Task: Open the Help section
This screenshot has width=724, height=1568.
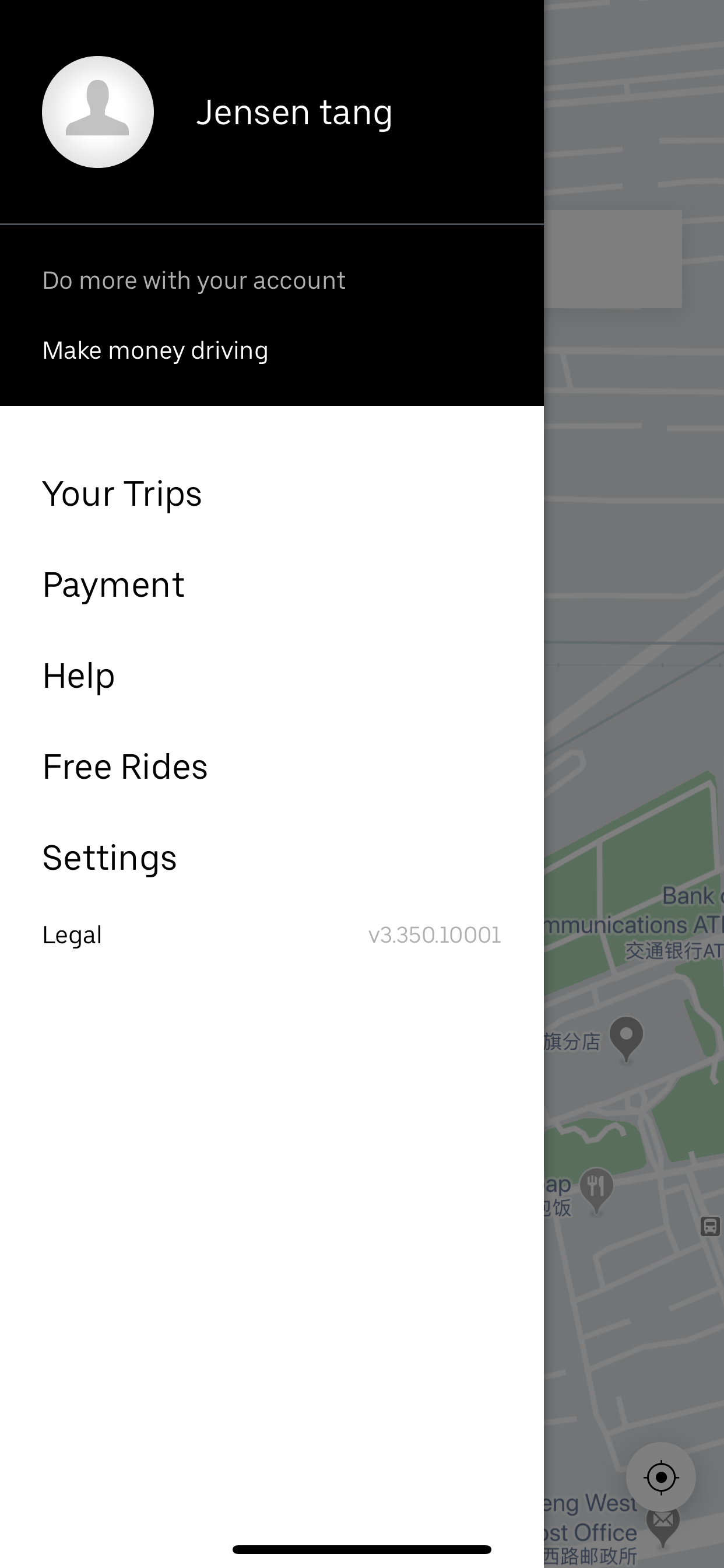Action: (79, 676)
